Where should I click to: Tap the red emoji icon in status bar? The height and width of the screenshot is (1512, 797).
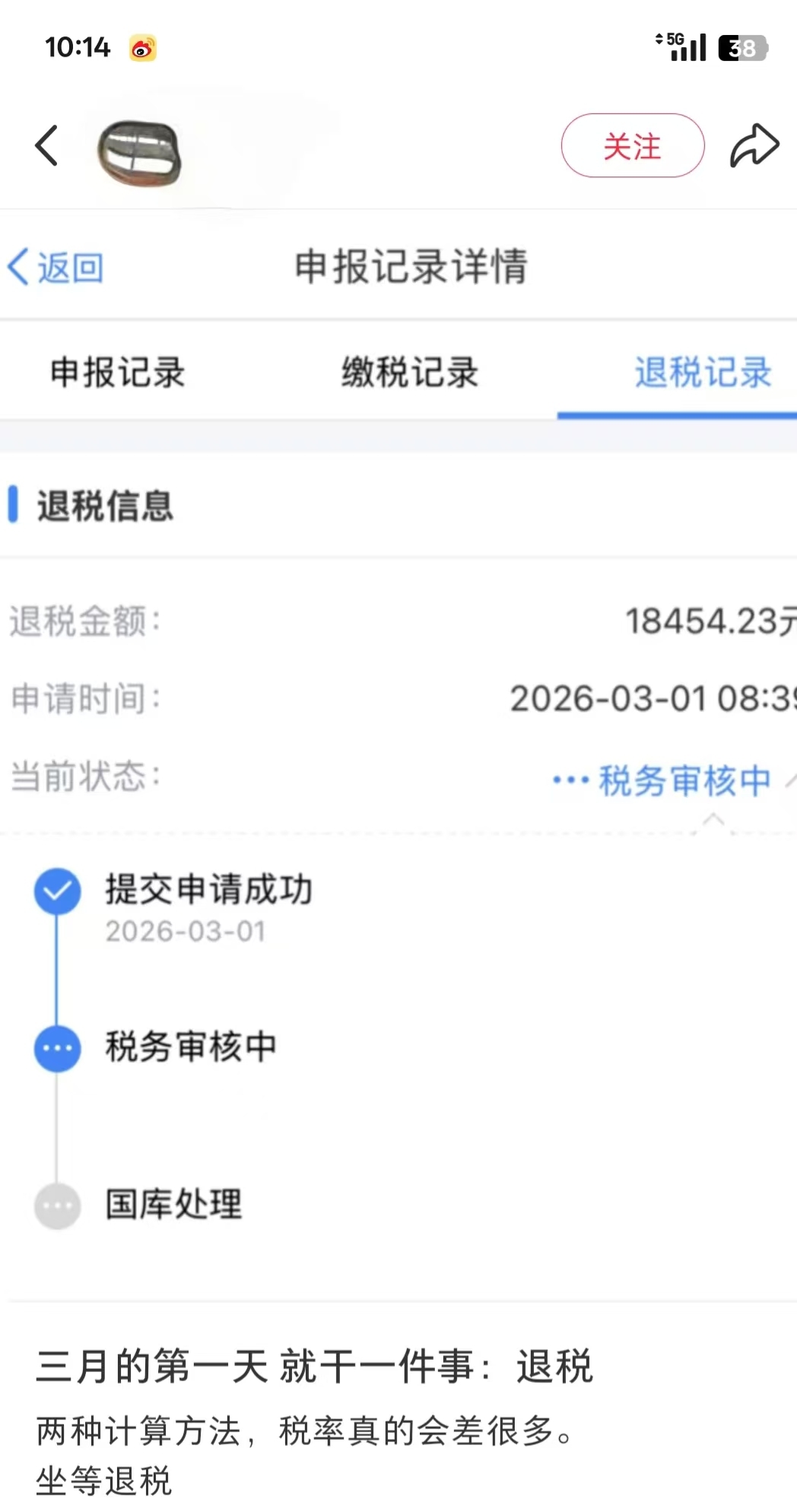pyautogui.click(x=143, y=47)
